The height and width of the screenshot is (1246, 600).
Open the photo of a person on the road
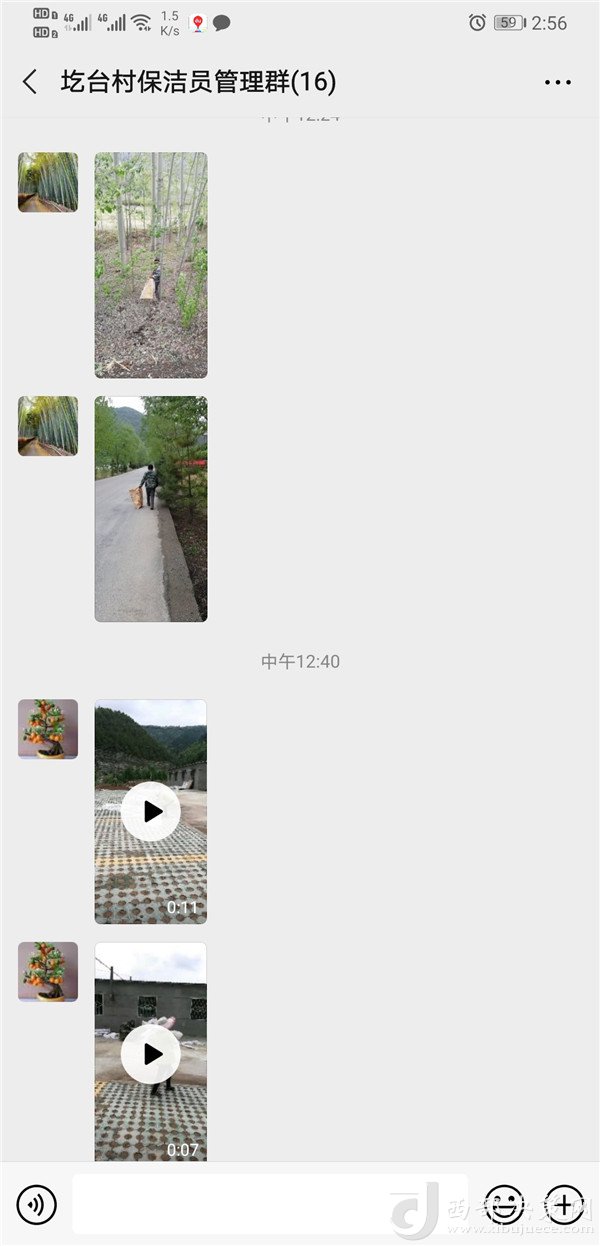pos(151,509)
